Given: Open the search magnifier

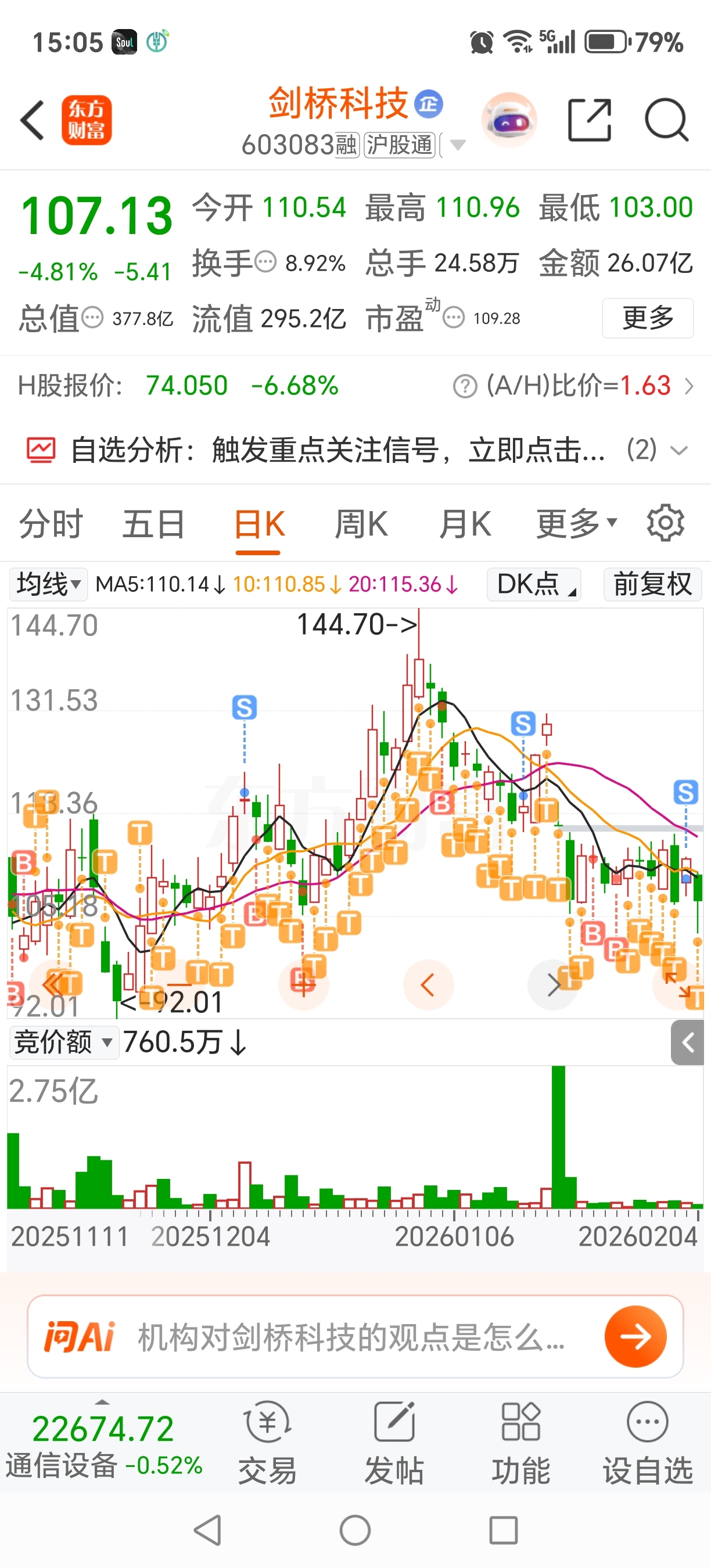Looking at the screenshot, I should click(666, 120).
